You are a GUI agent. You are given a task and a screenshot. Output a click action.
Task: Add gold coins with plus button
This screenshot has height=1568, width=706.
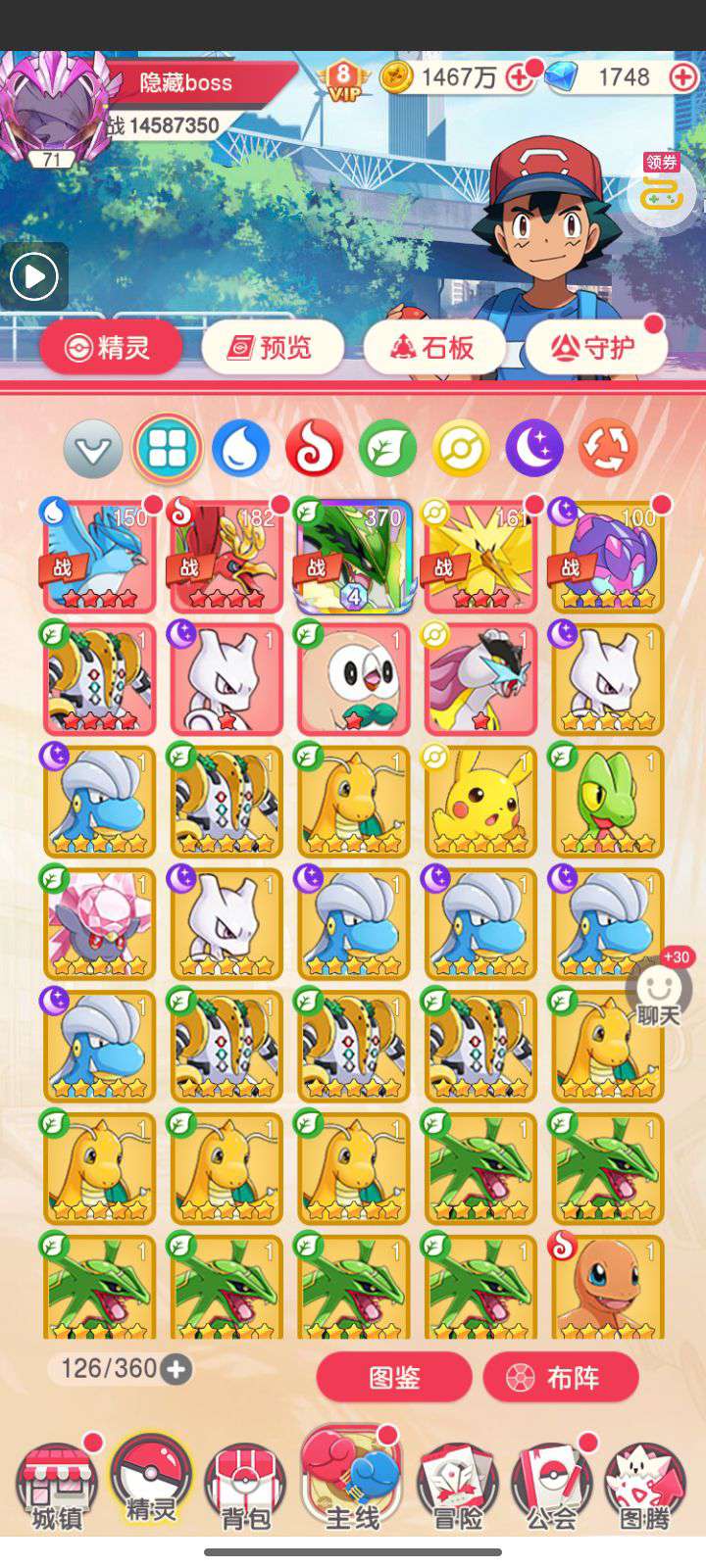(x=519, y=78)
